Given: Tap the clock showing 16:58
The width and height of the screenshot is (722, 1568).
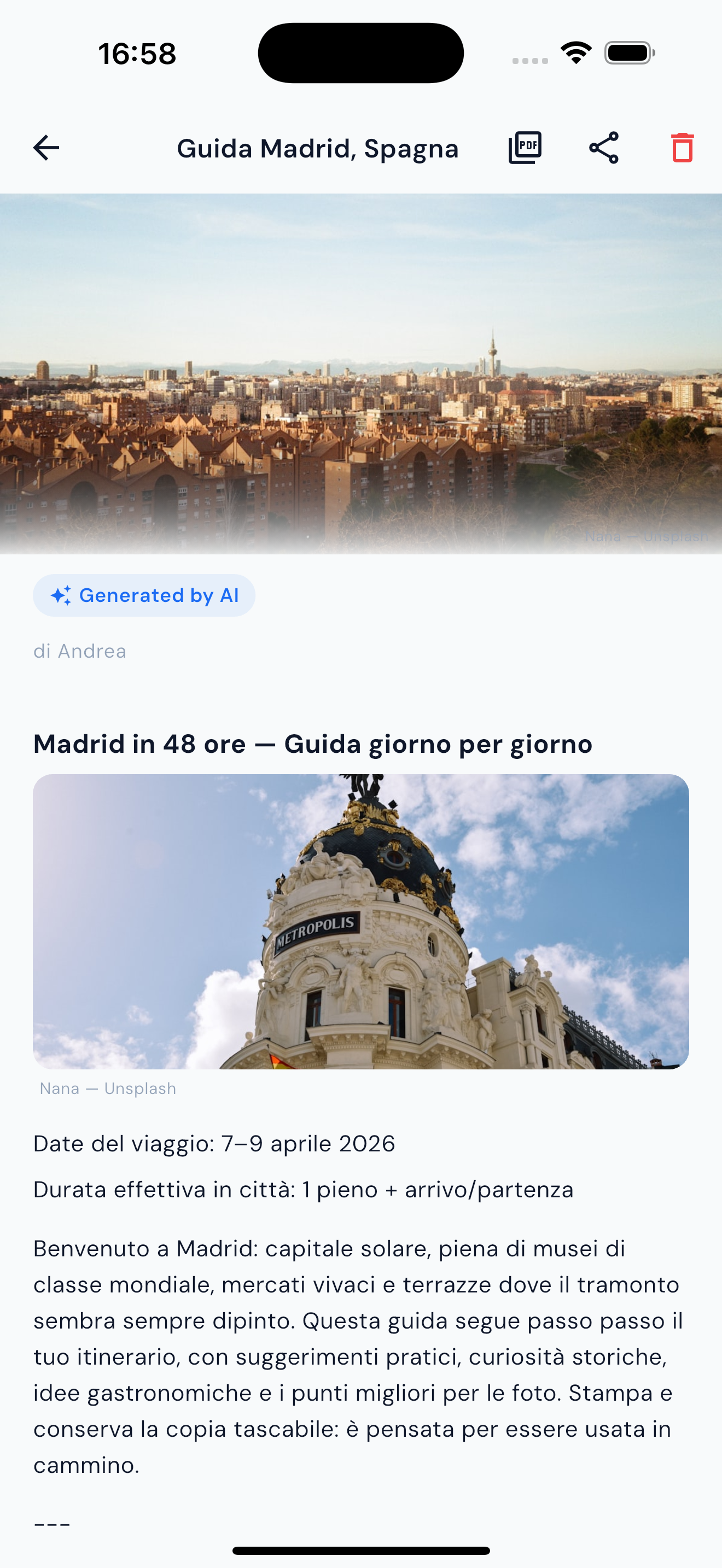Looking at the screenshot, I should pyautogui.click(x=137, y=53).
